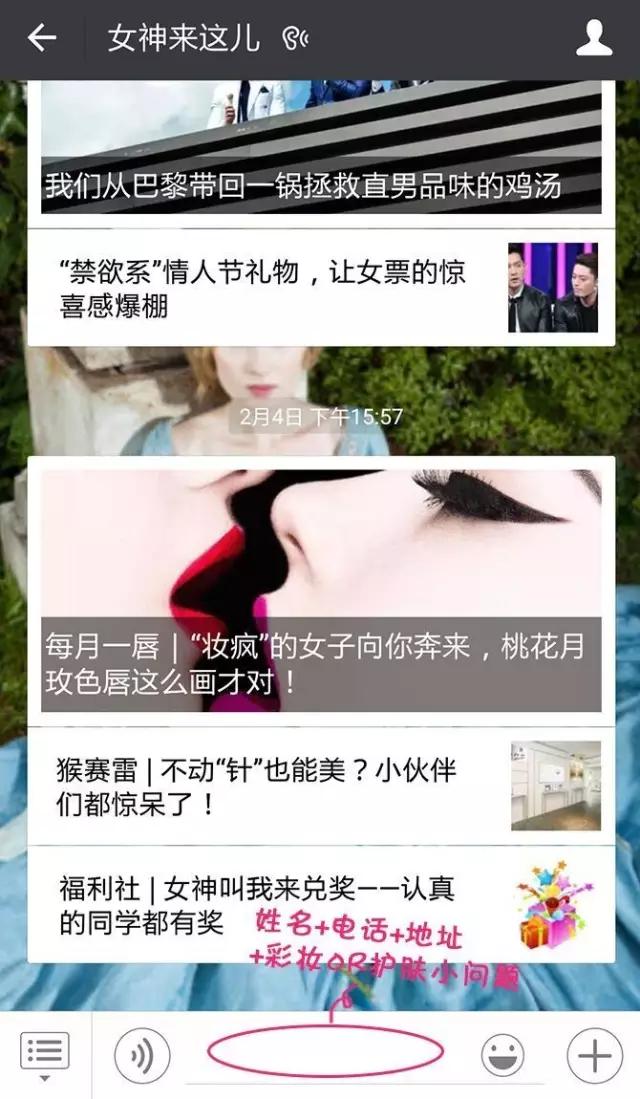The width and height of the screenshot is (640, 1099).
Task: Open the 猴赛雷 article
Action: (320, 786)
